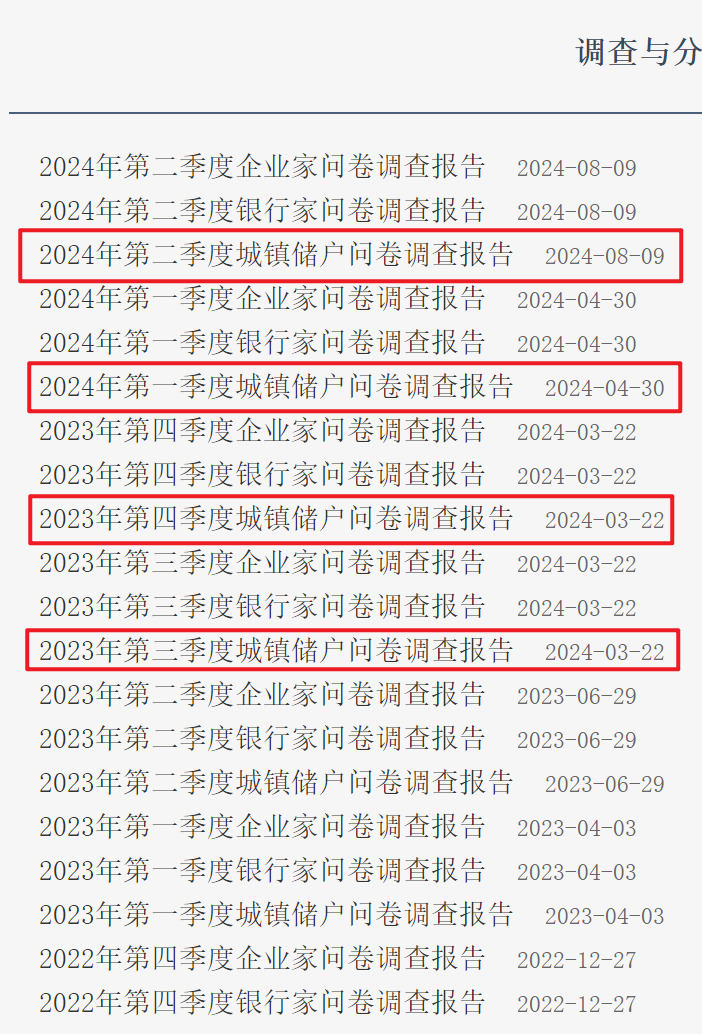
Task: Tap 2023年第四季度企业家问卷调查报告
Action: pyautogui.click(x=262, y=431)
